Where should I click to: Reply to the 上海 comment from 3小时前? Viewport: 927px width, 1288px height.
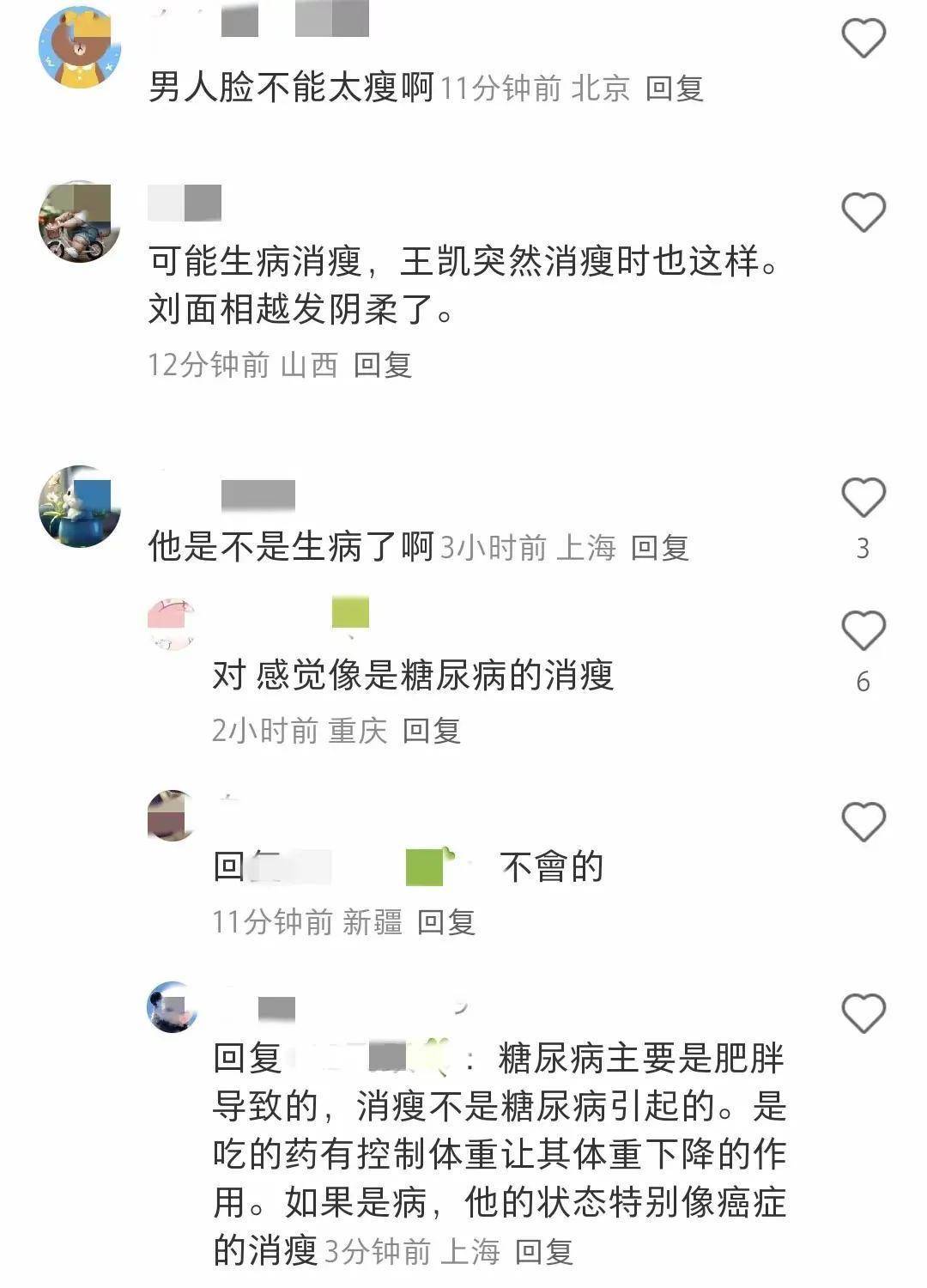point(659,548)
